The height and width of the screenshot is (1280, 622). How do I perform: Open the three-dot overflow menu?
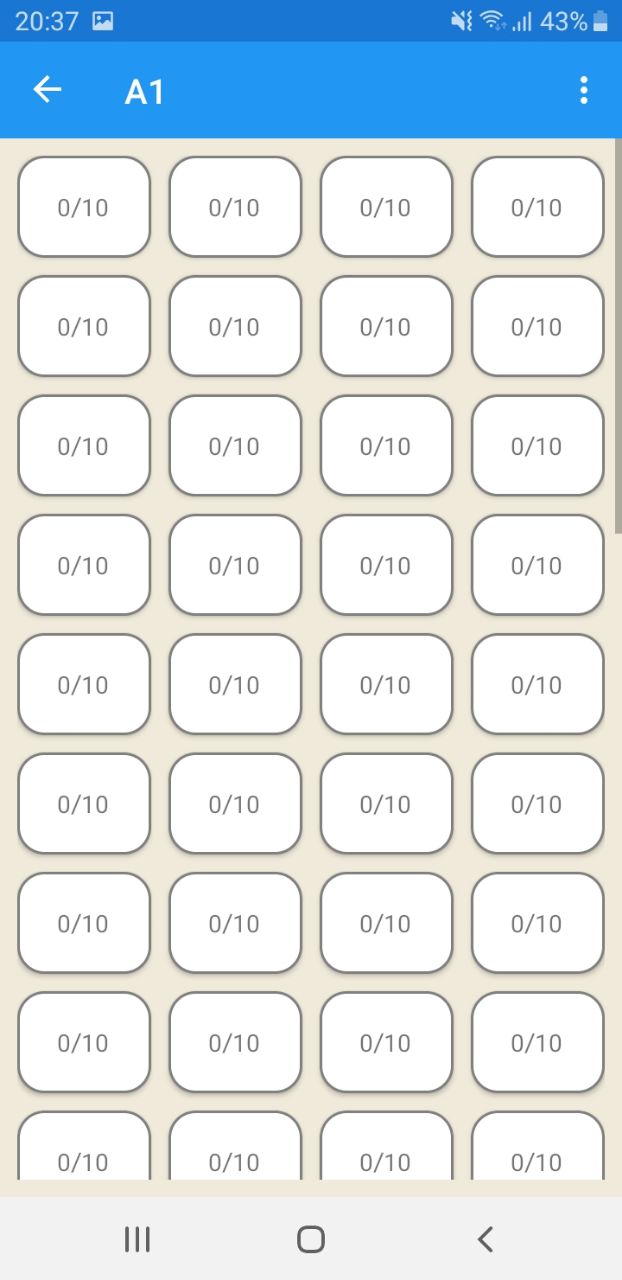[x=584, y=90]
